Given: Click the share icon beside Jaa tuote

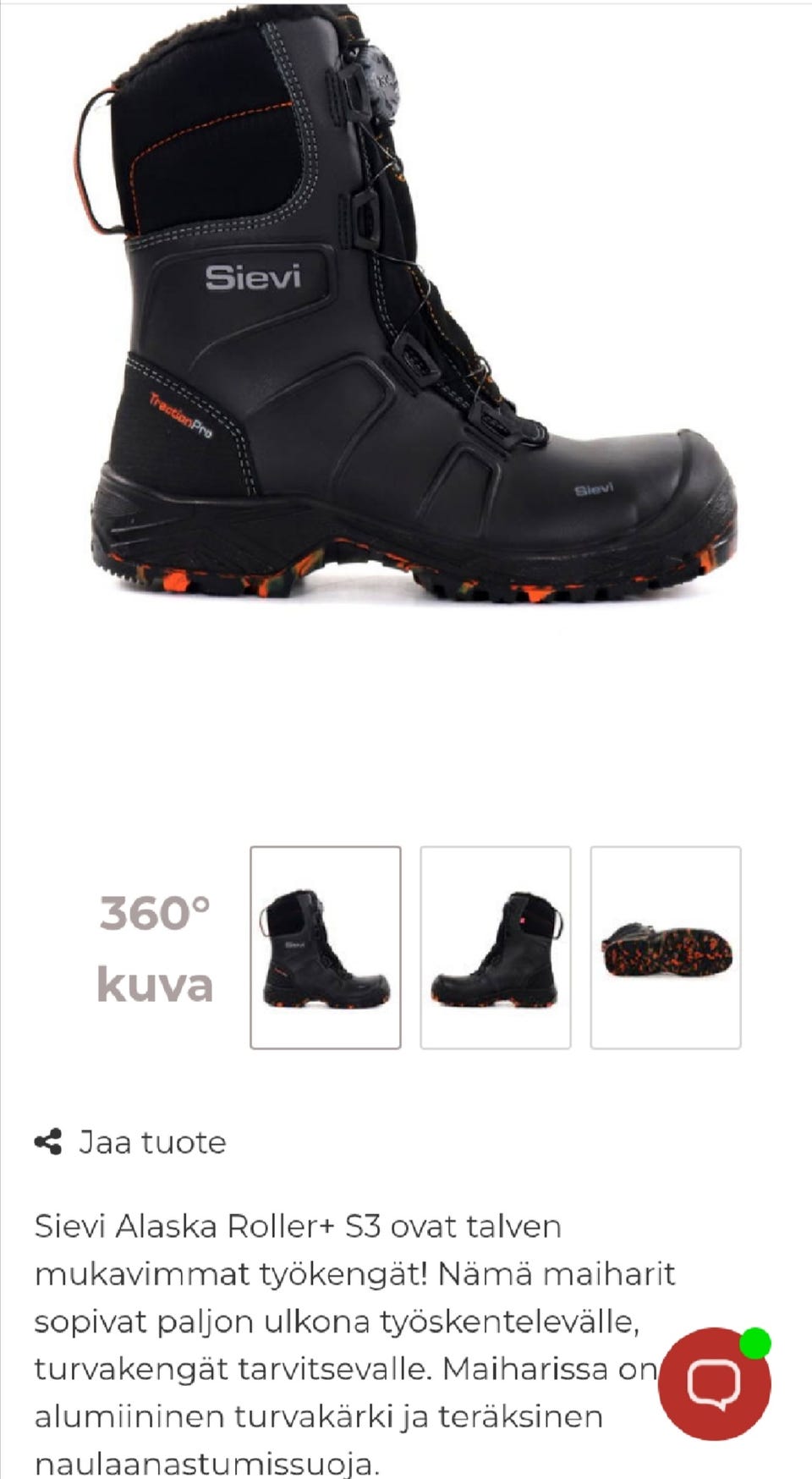Looking at the screenshot, I should 48,1142.
